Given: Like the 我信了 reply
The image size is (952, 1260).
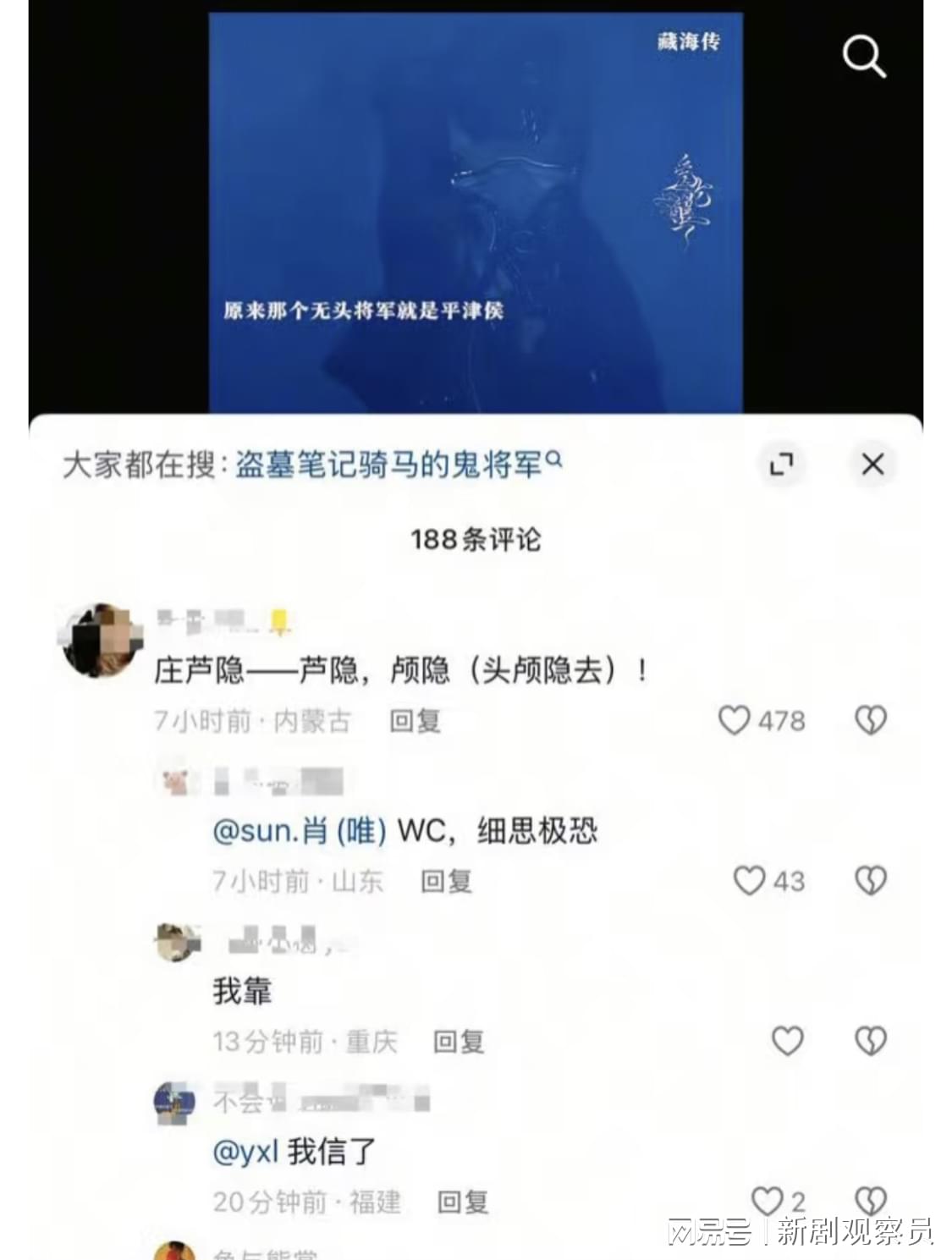Looking at the screenshot, I should [x=768, y=1200].
